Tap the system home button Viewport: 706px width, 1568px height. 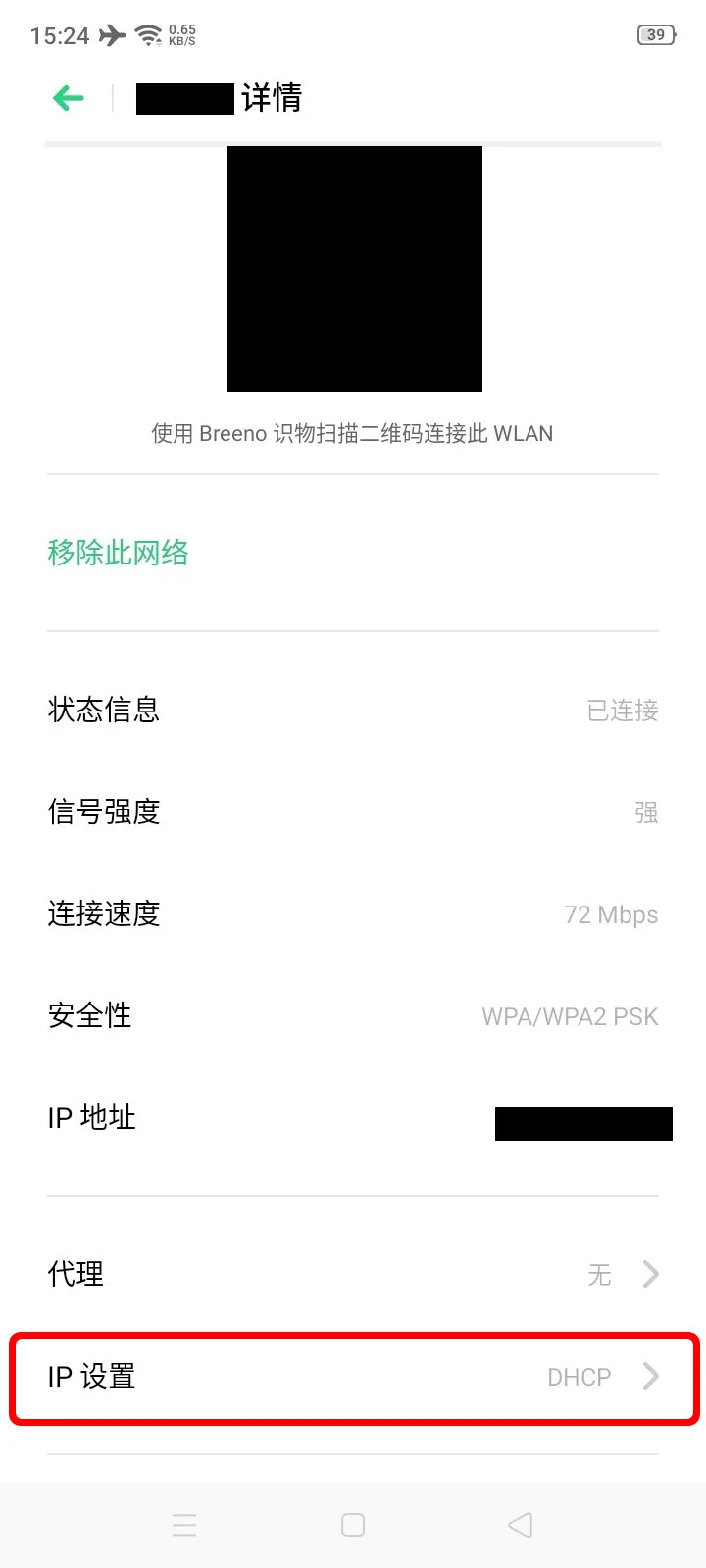[x=353, y=1525]
